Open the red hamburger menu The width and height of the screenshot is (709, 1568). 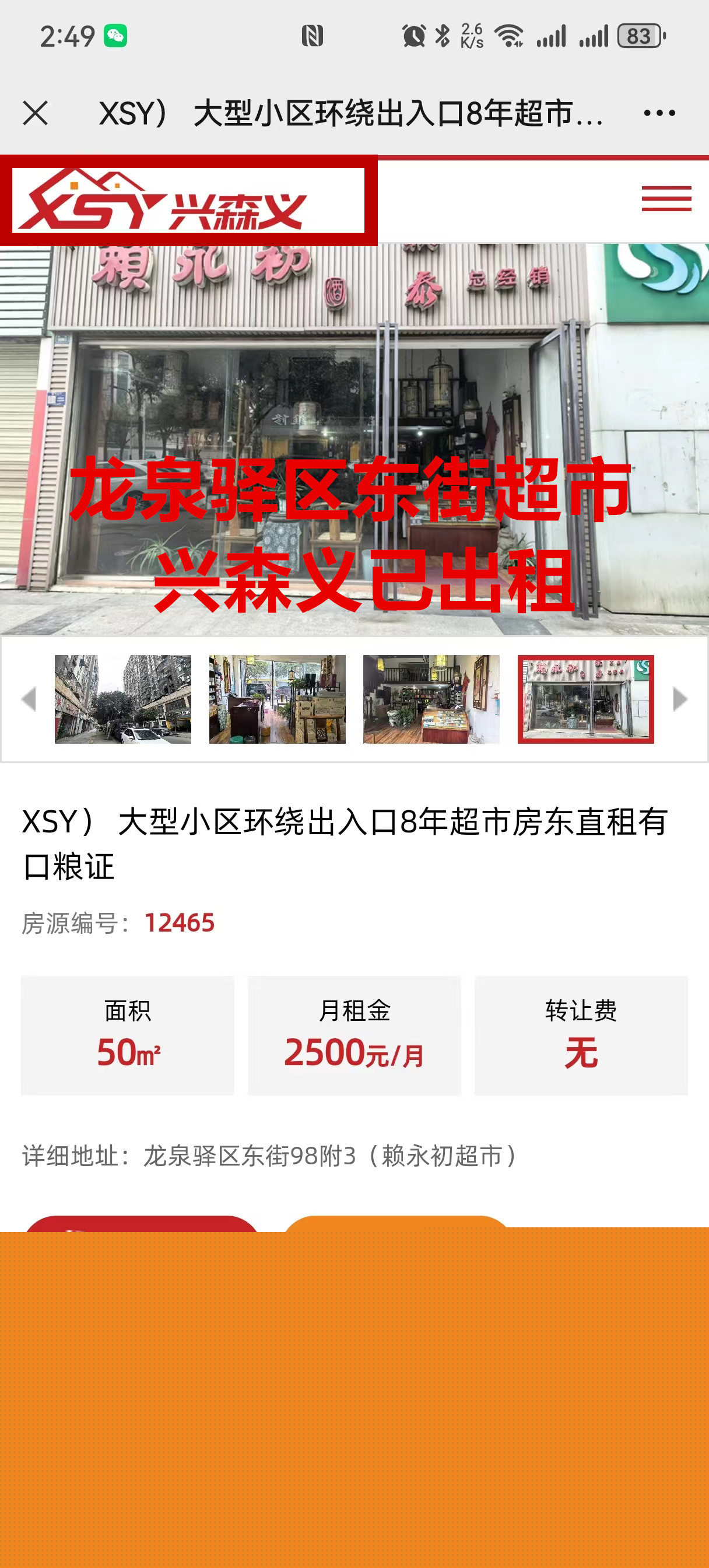pyautogui.click(x=666, y=199)
